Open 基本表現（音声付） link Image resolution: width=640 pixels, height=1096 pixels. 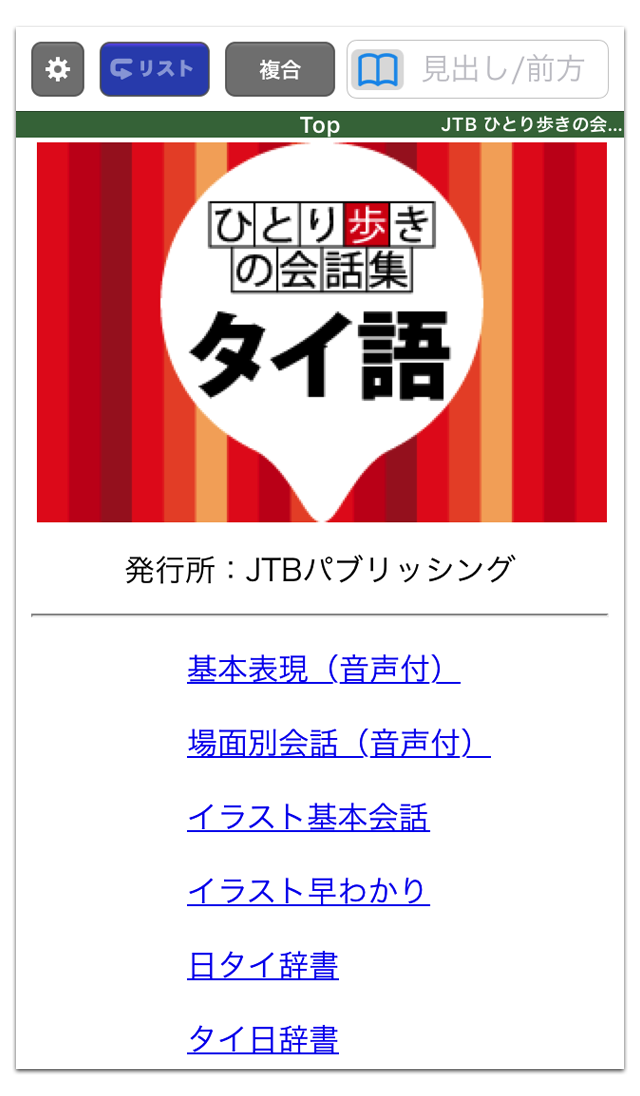(x=323, y=669)
